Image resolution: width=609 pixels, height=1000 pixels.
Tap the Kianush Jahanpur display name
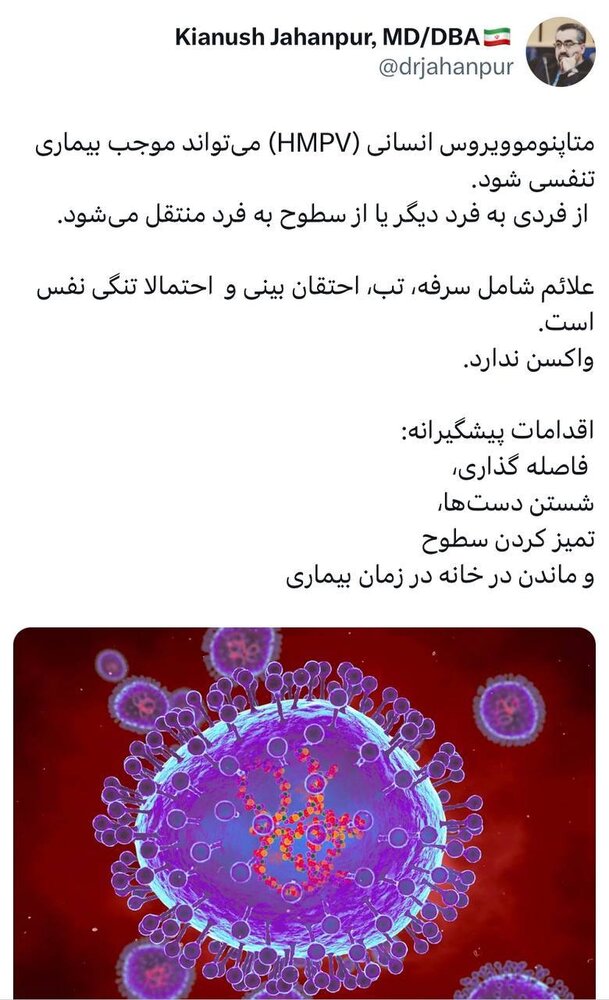(x=330, y=38)
